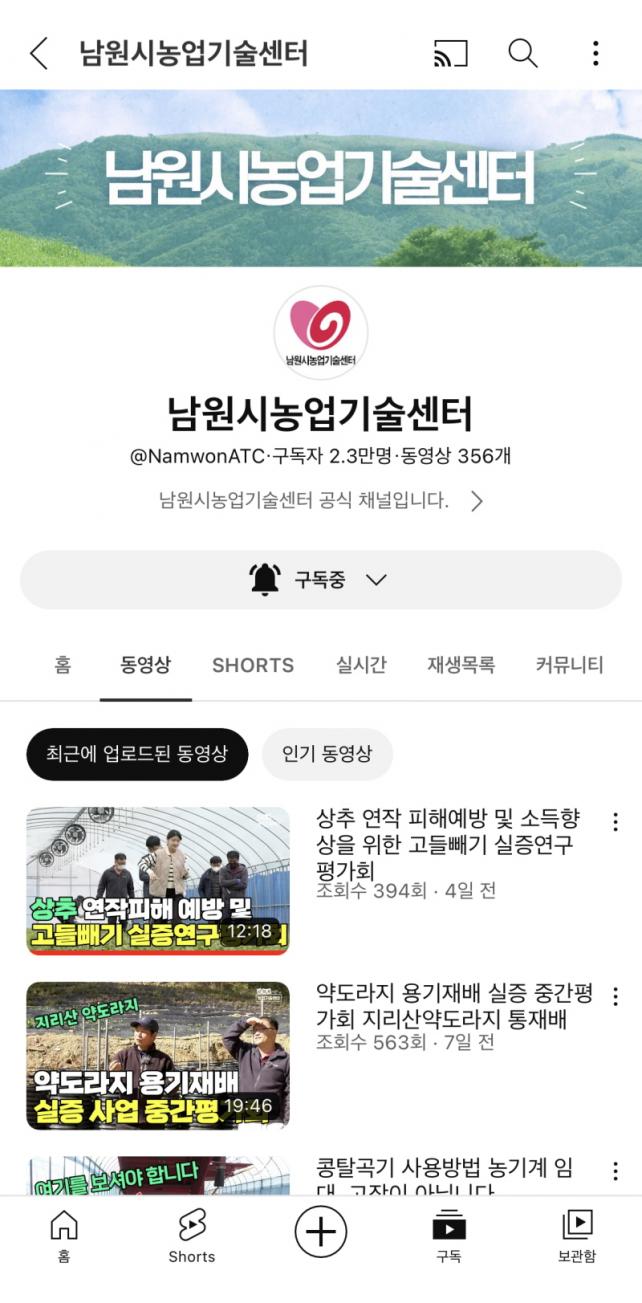
Task: Switch to the SHORTS tab
Action: [253, 665]
